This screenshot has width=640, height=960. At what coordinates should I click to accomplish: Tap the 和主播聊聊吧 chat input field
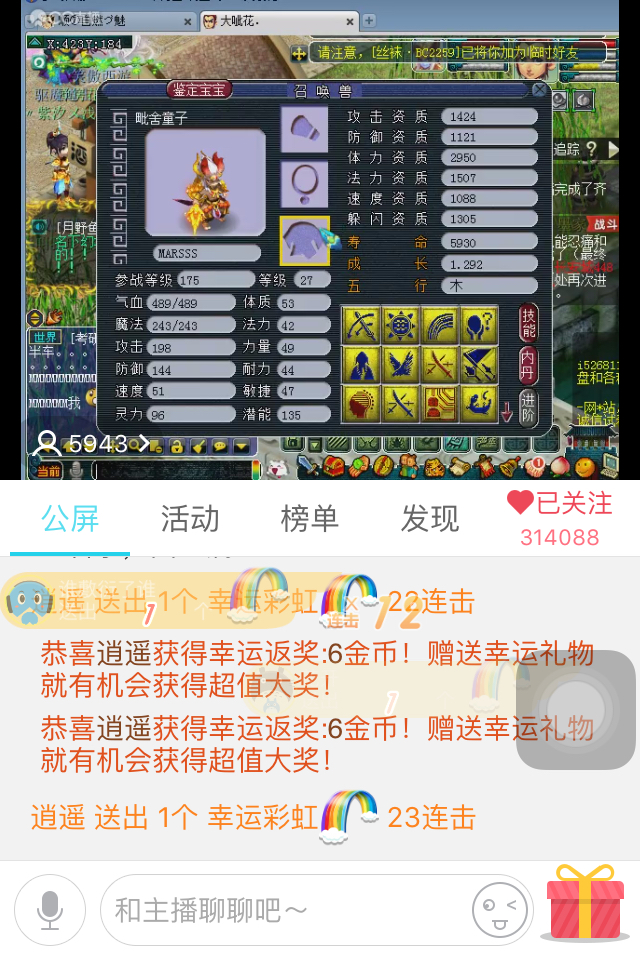280,910
